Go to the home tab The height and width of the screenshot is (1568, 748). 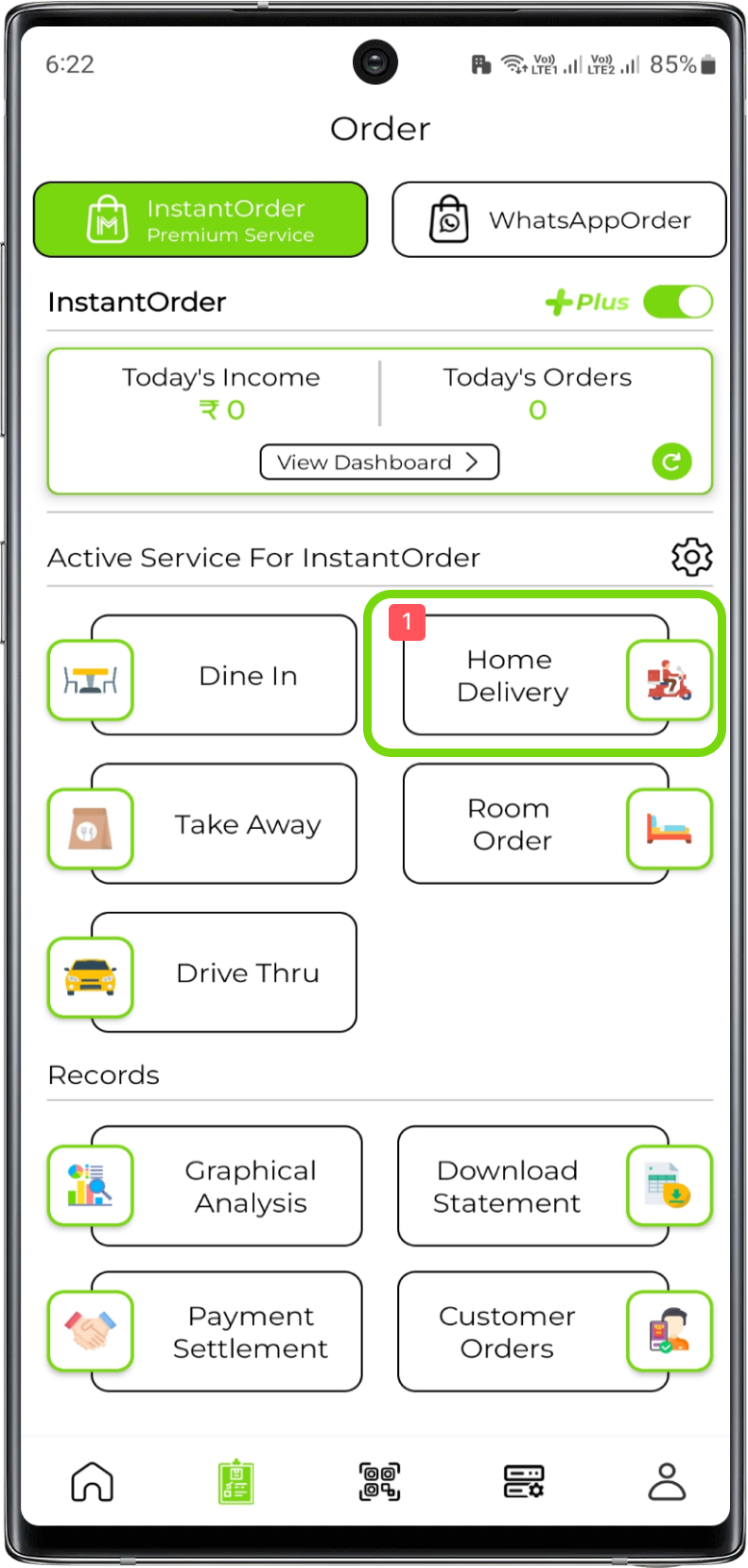pyautogui.click(x=93, y=1481)
